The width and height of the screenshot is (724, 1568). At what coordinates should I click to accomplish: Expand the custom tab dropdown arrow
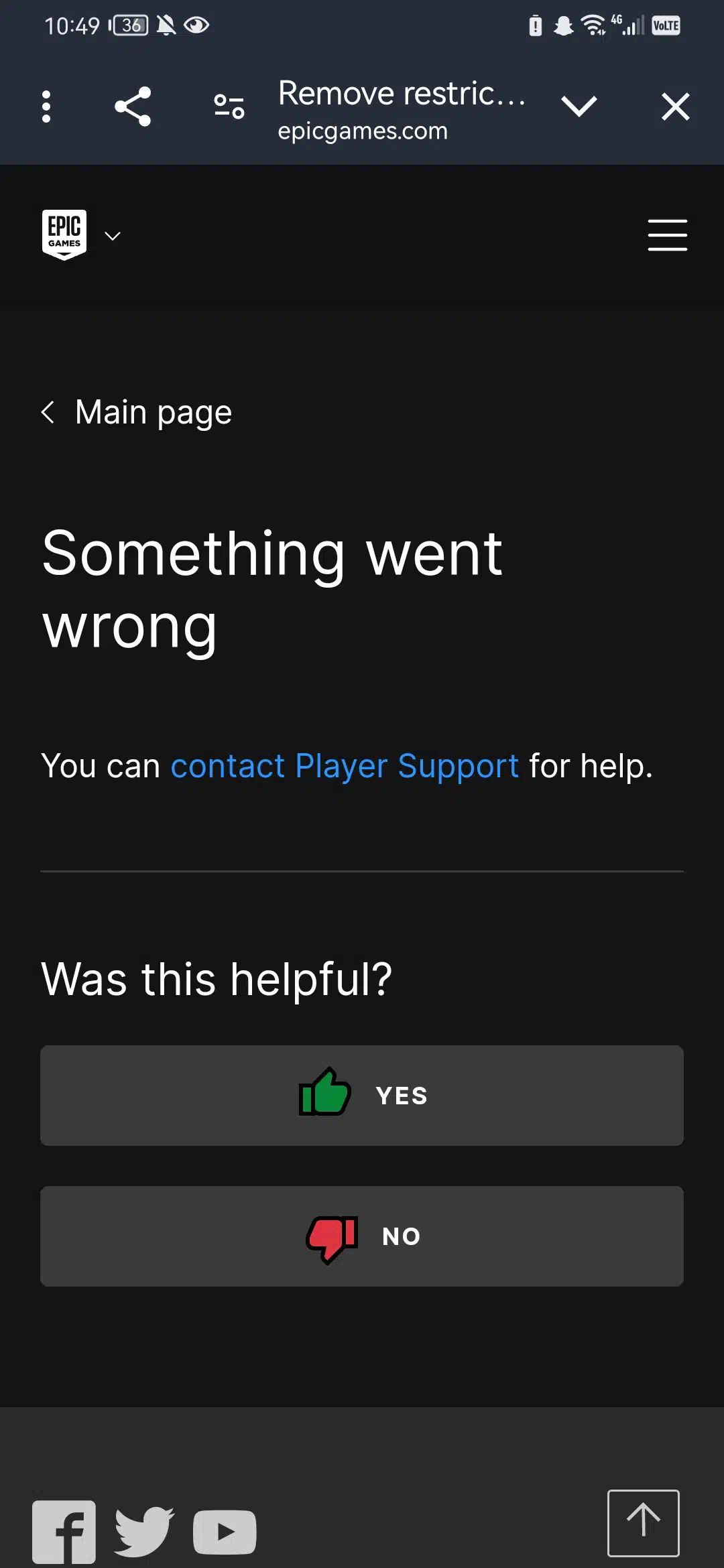(579, 107)
